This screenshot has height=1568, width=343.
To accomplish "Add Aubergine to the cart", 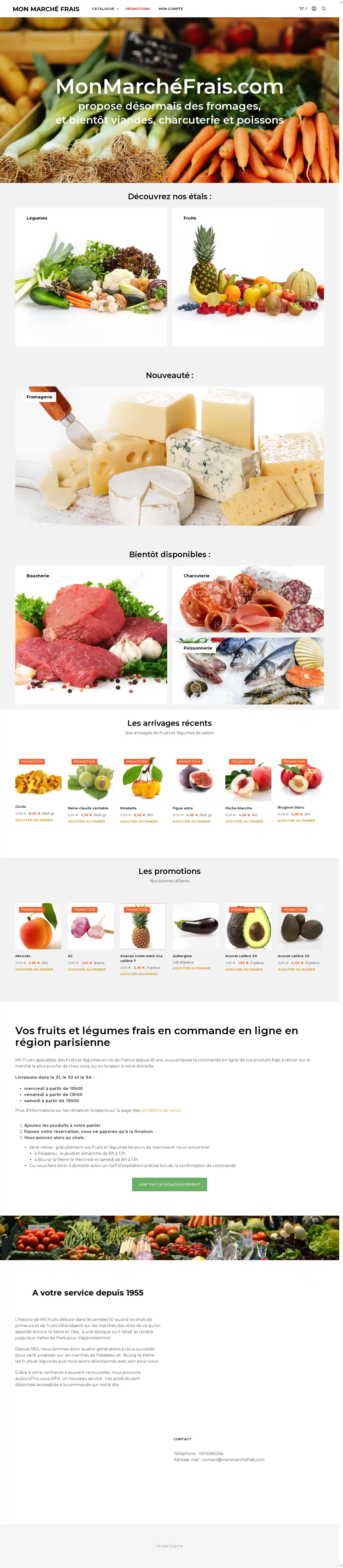I will tap(192, 968).
